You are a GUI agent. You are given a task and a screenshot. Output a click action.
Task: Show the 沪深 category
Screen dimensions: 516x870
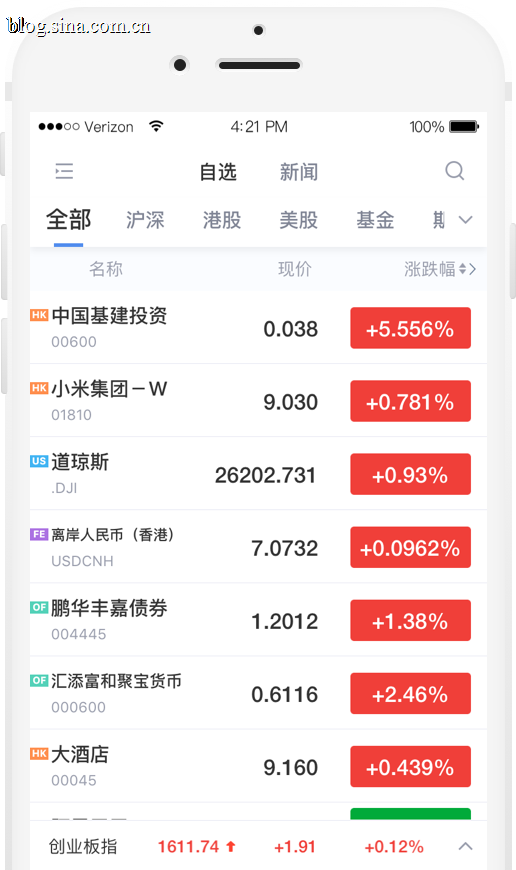coord(145,220)
